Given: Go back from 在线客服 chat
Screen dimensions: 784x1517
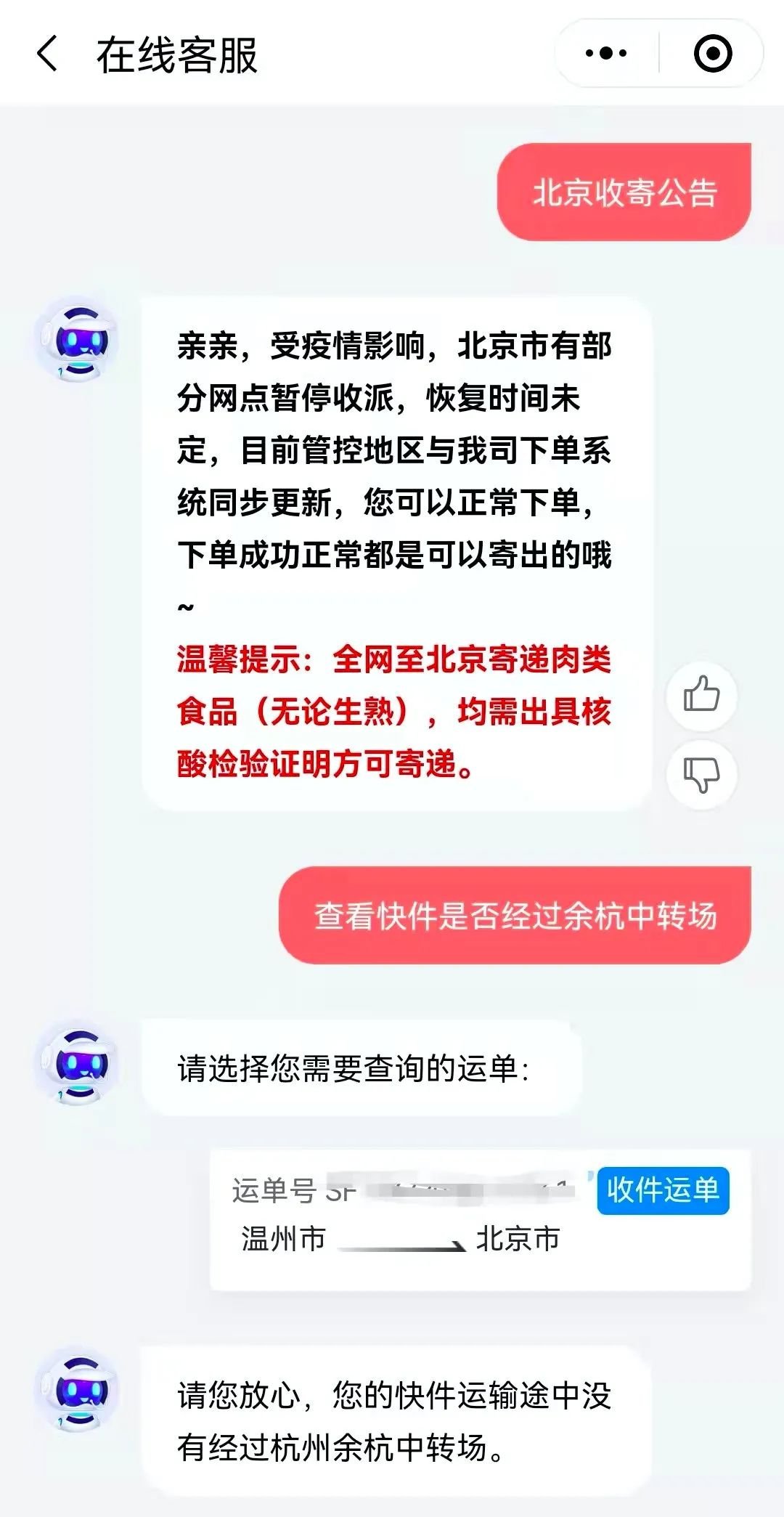Looking at the screenshot, I should pos(48,54).
